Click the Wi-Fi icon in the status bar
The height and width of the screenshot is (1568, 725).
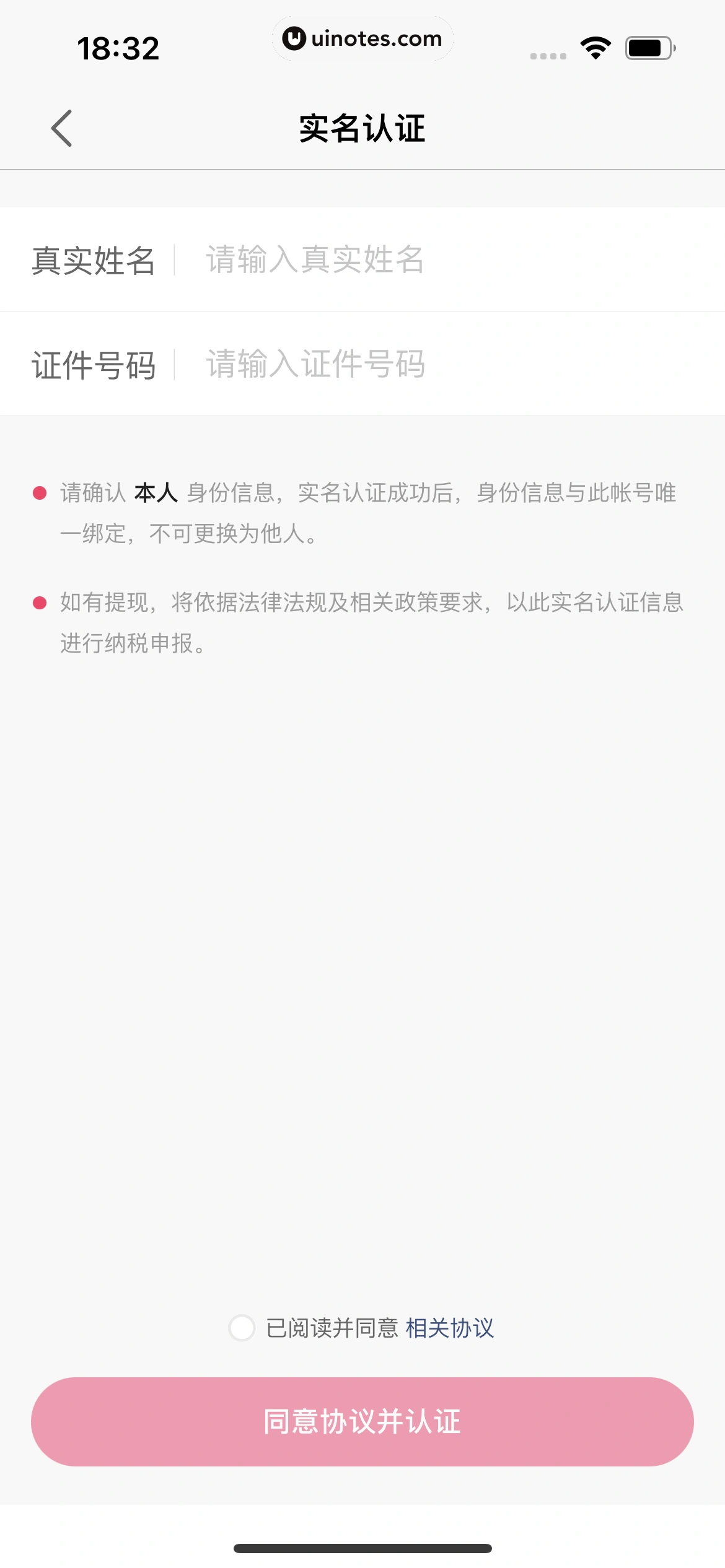pos(594,46)
